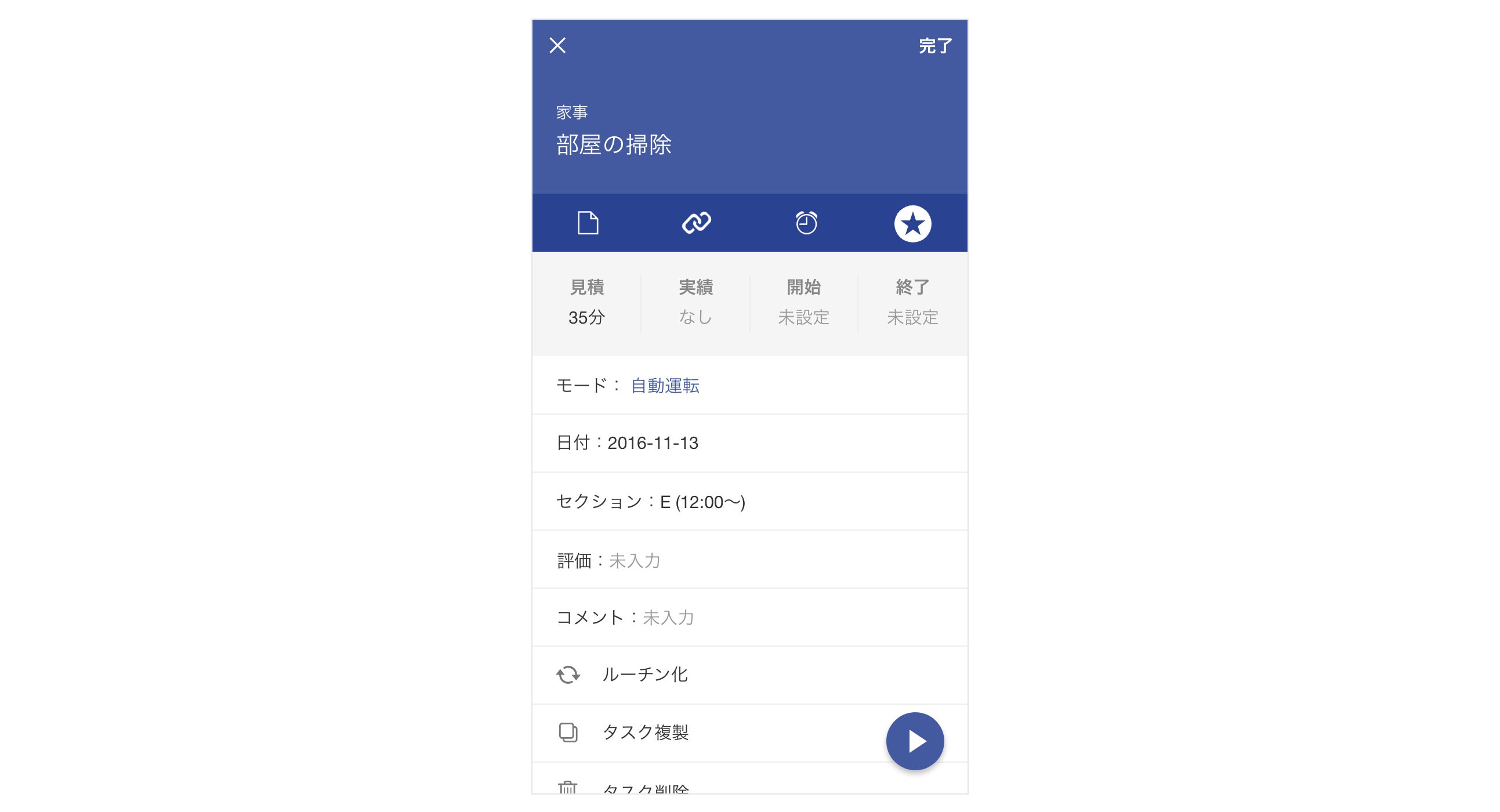Viewport: 1500px width, 812px height.
Task: Set the 終了 end time
Action: coord(912,303)
